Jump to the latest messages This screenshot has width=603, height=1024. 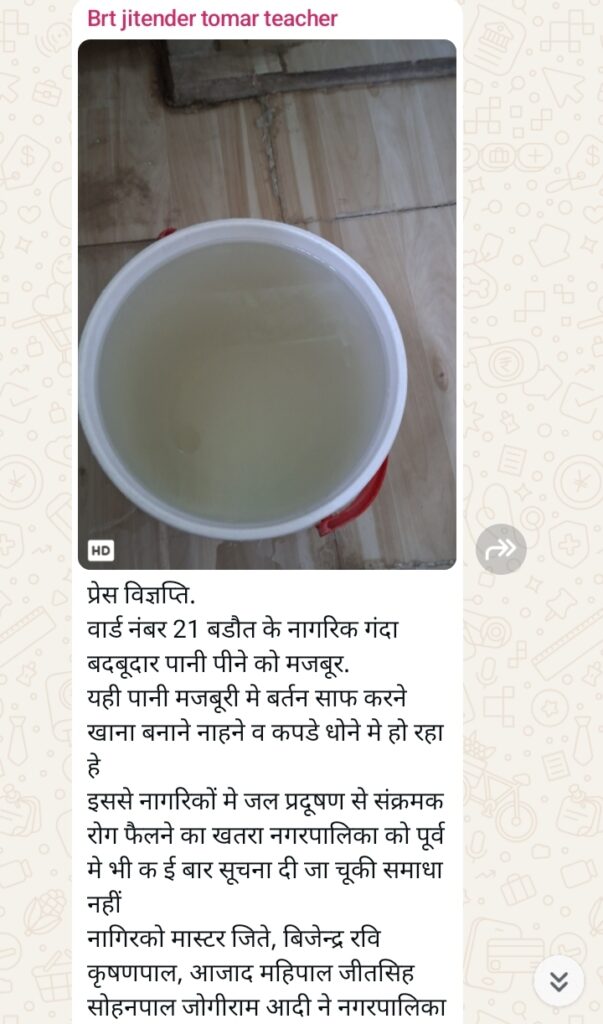(558, 981)
